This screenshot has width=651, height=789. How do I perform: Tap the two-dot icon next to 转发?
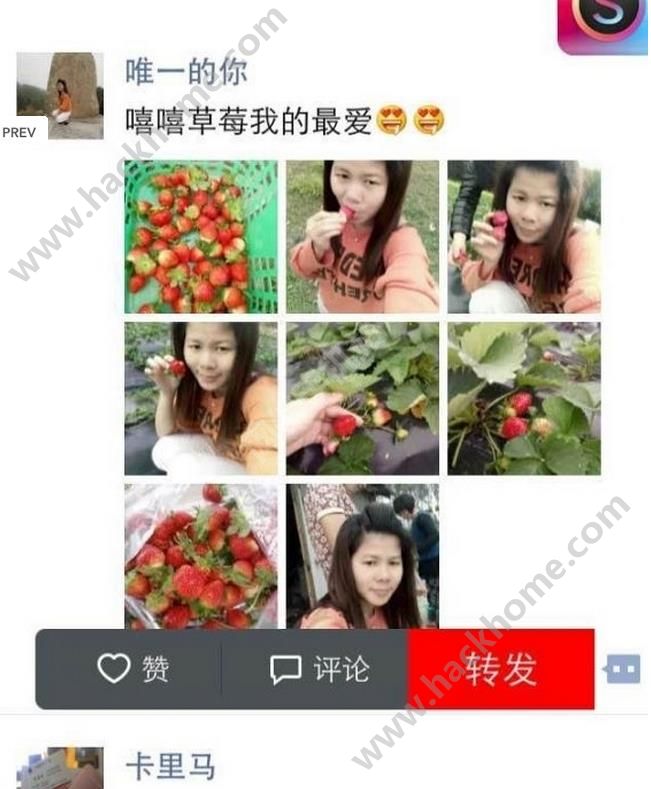(x=622, y=669)
